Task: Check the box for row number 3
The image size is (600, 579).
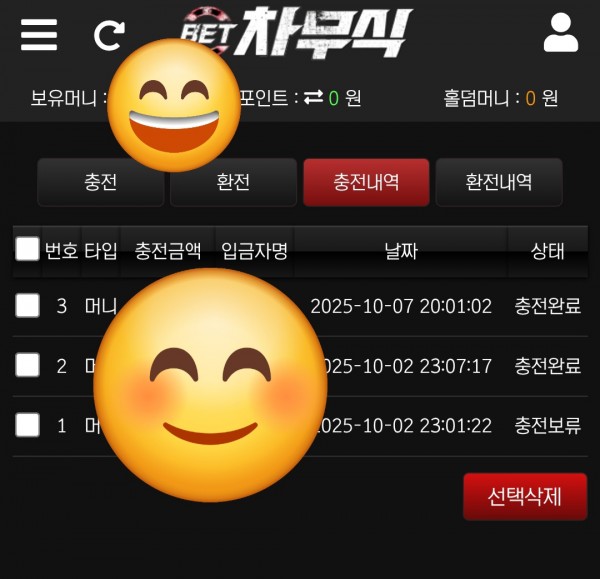Action: (28, 306)
